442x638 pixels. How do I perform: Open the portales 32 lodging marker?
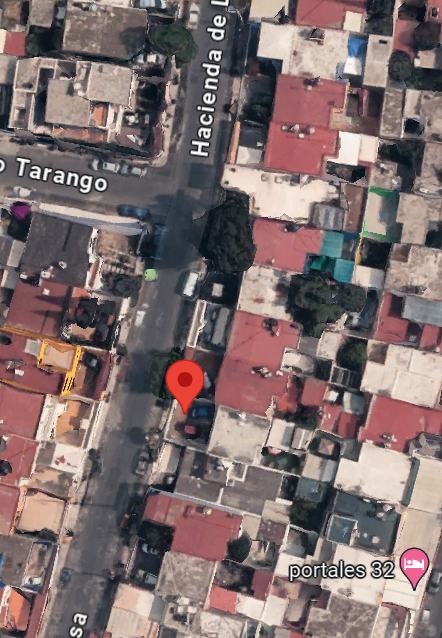[414, 568]
